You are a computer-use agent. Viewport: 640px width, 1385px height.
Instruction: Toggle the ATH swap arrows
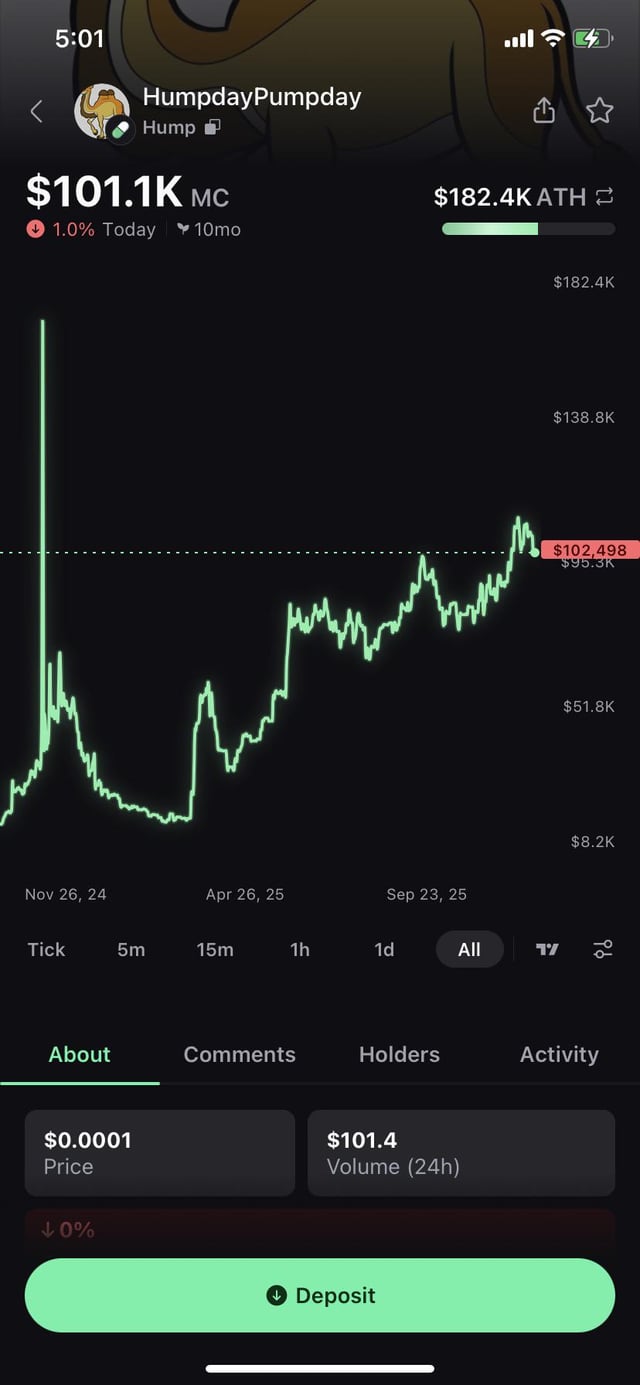pos(604,197)
